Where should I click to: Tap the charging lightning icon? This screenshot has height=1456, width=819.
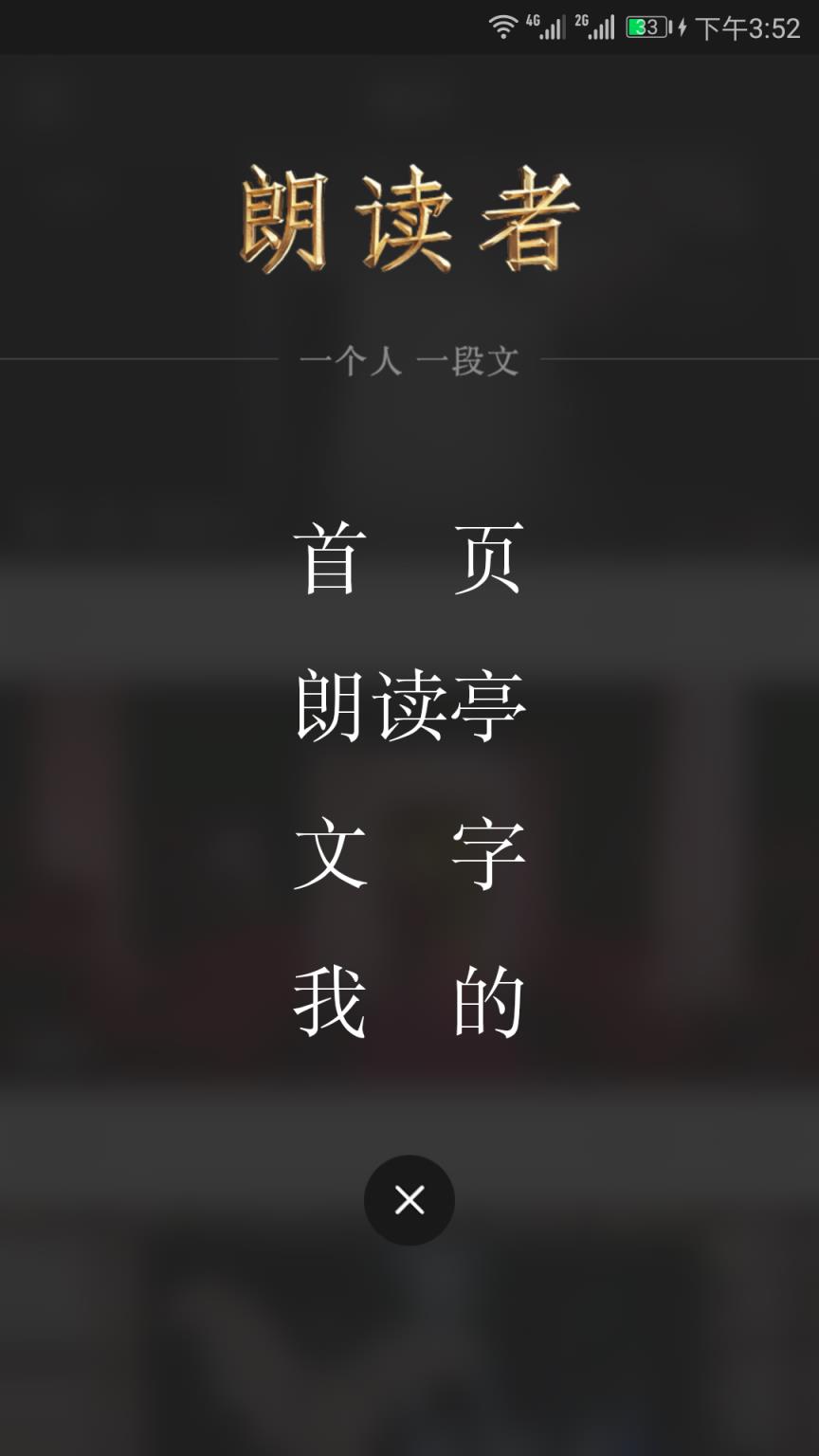(x=680, y=27)
